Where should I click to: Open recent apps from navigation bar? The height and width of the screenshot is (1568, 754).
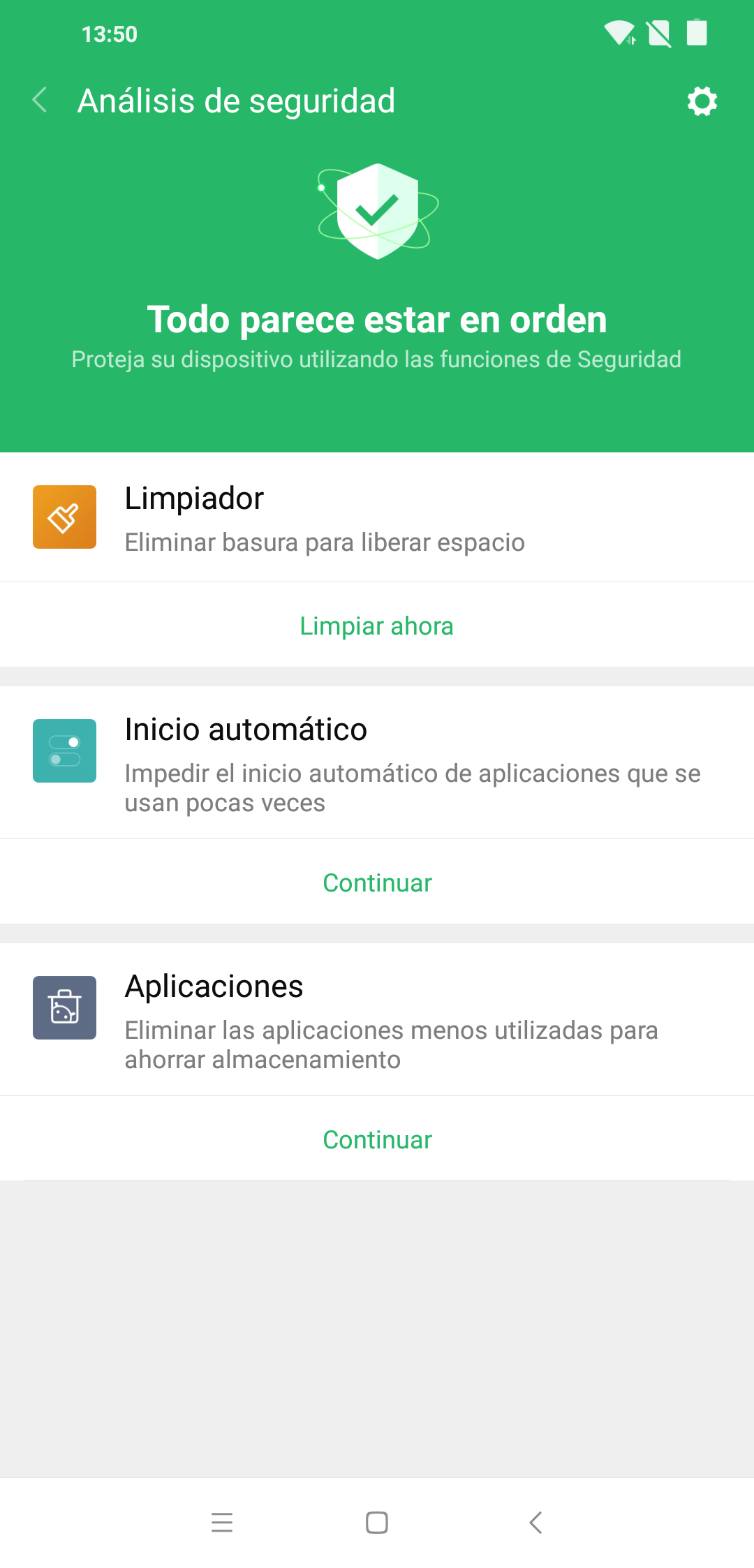click(x=222, y=1522)
